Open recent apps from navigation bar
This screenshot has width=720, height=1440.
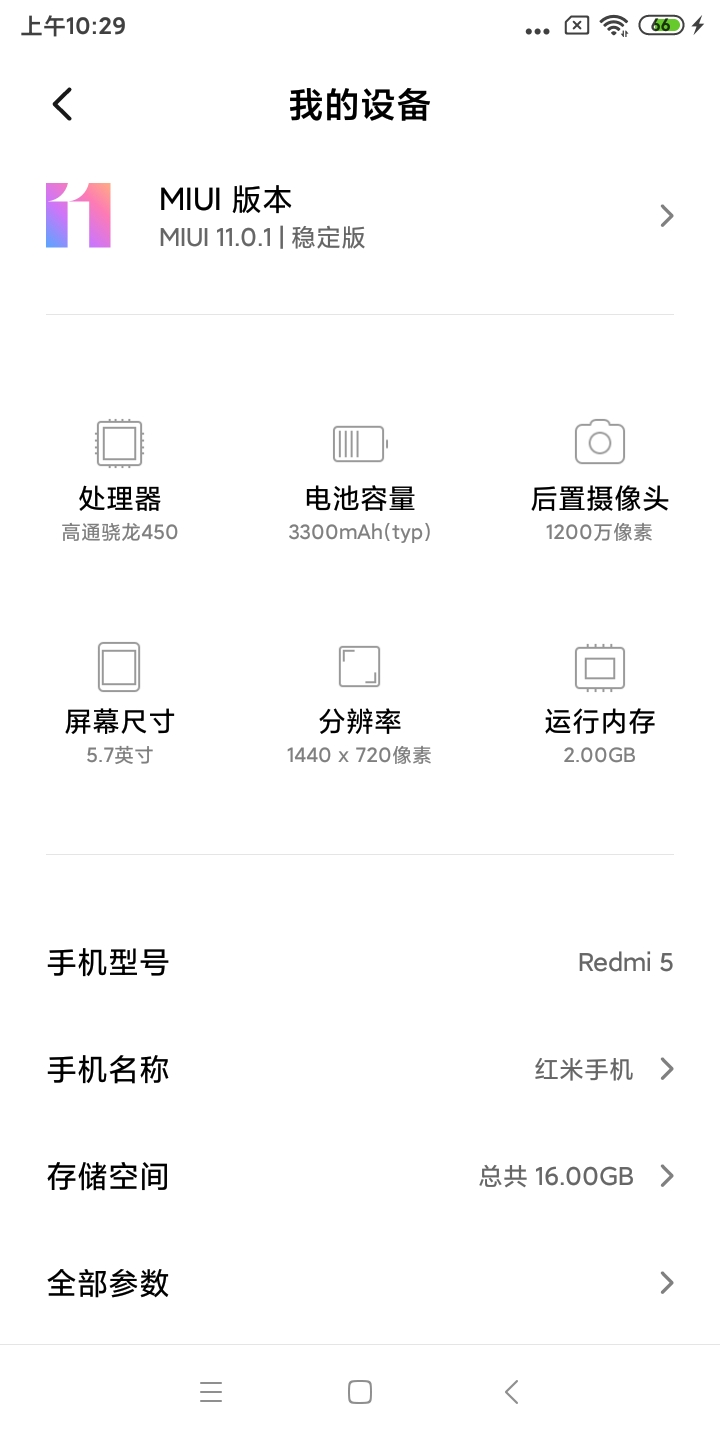(x=211, y=1392)
